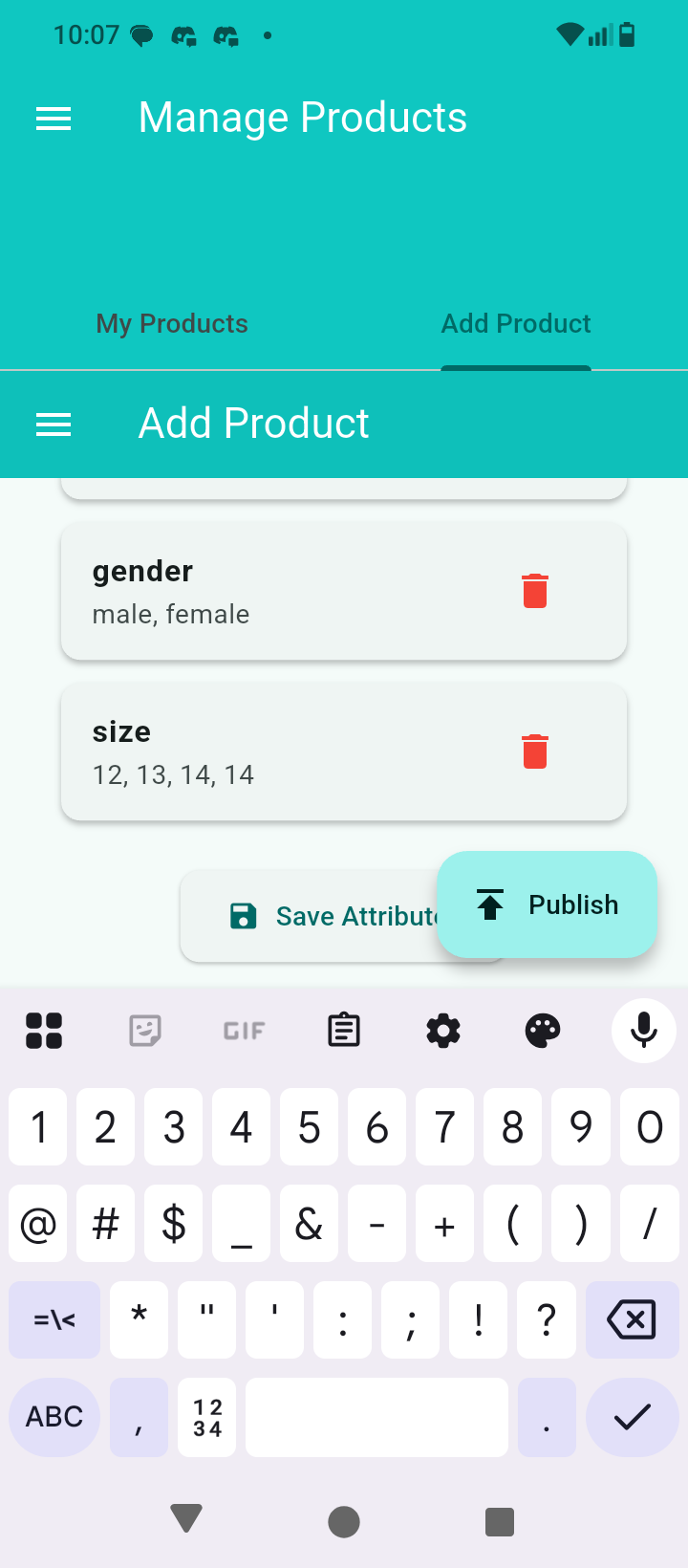Viewport: 688px width, 1568px height.
Task: Open the hamburger menu beside Add Product
Action: (x=54, y=425)
